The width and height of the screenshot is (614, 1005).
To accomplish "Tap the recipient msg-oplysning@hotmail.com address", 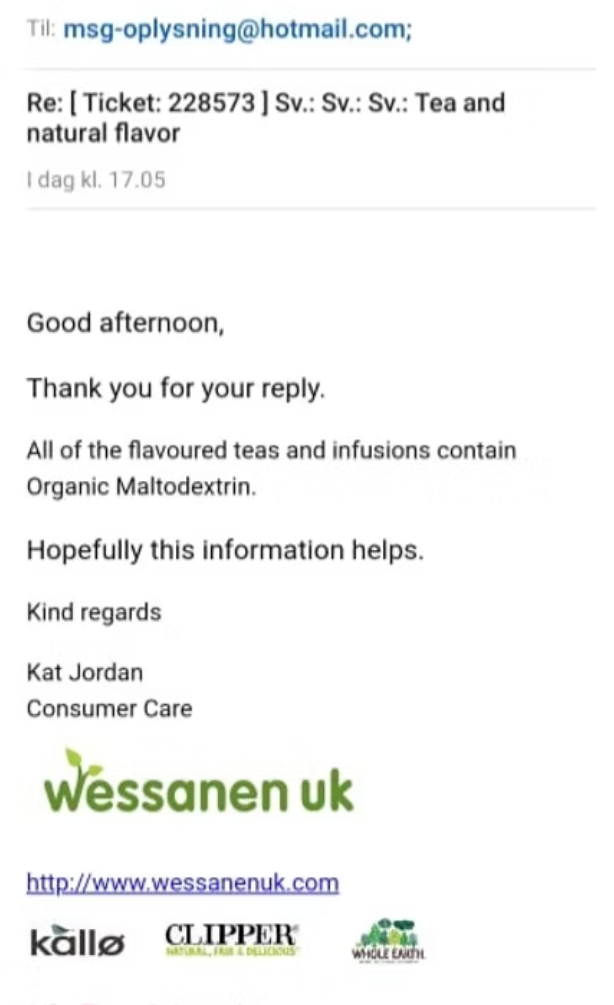I will pos(236,29).
